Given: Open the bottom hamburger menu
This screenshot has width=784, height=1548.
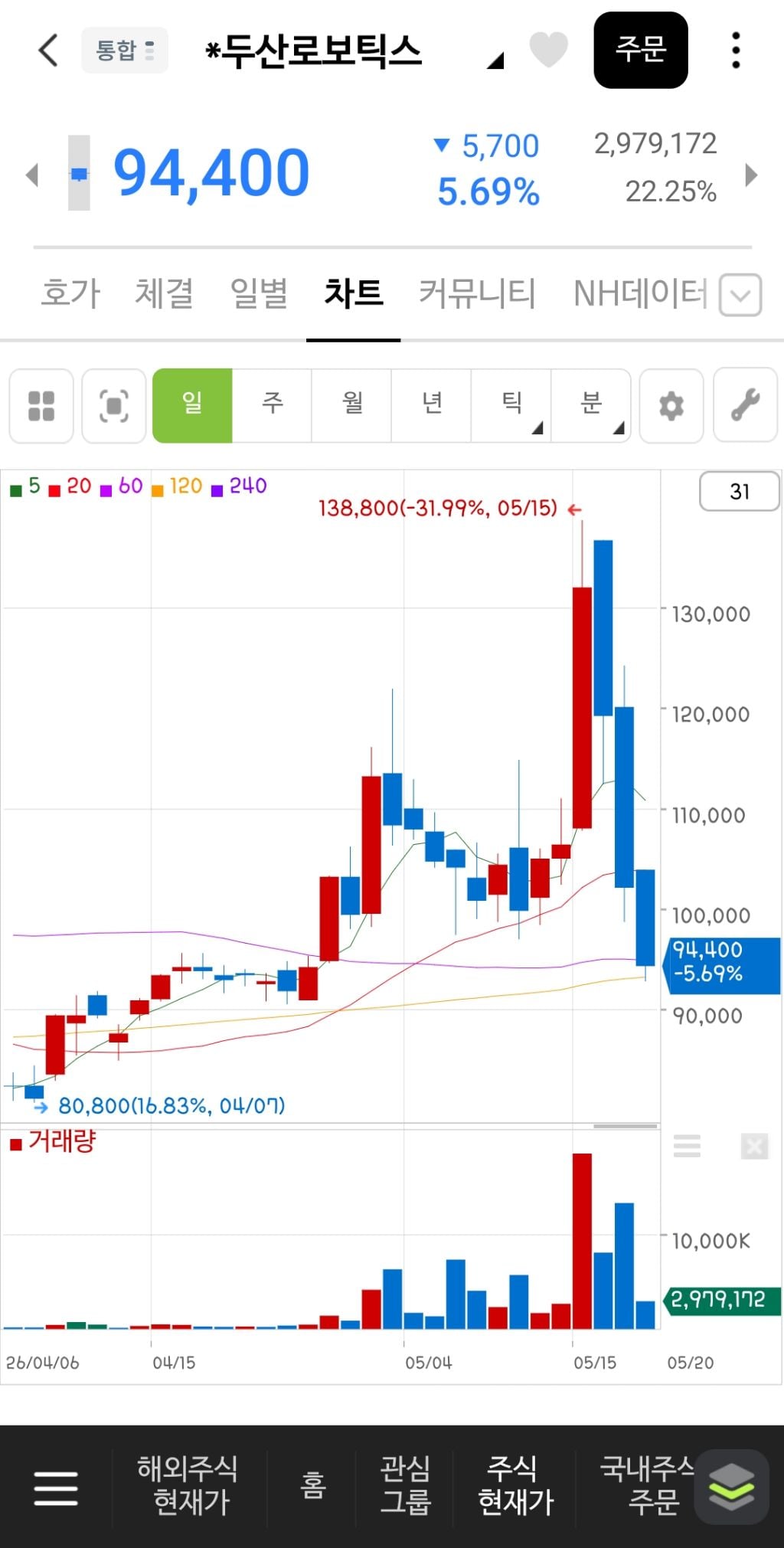Looking at the screenshot, I should click(x=56, y=1487).
